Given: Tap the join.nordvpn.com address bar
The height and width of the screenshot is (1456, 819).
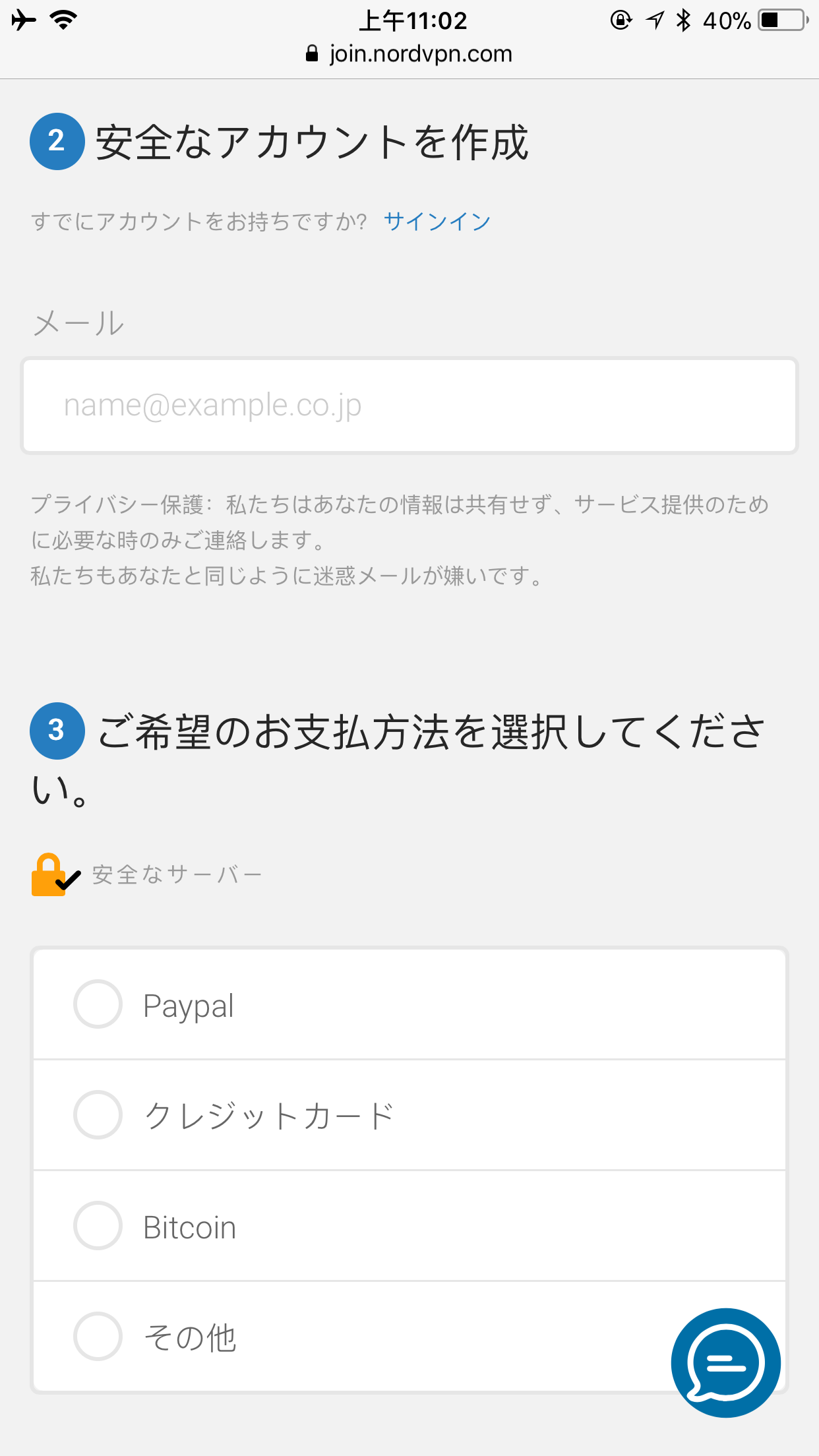Looking at the screenshot, I should pyautogui.click(x=409, y=54).
